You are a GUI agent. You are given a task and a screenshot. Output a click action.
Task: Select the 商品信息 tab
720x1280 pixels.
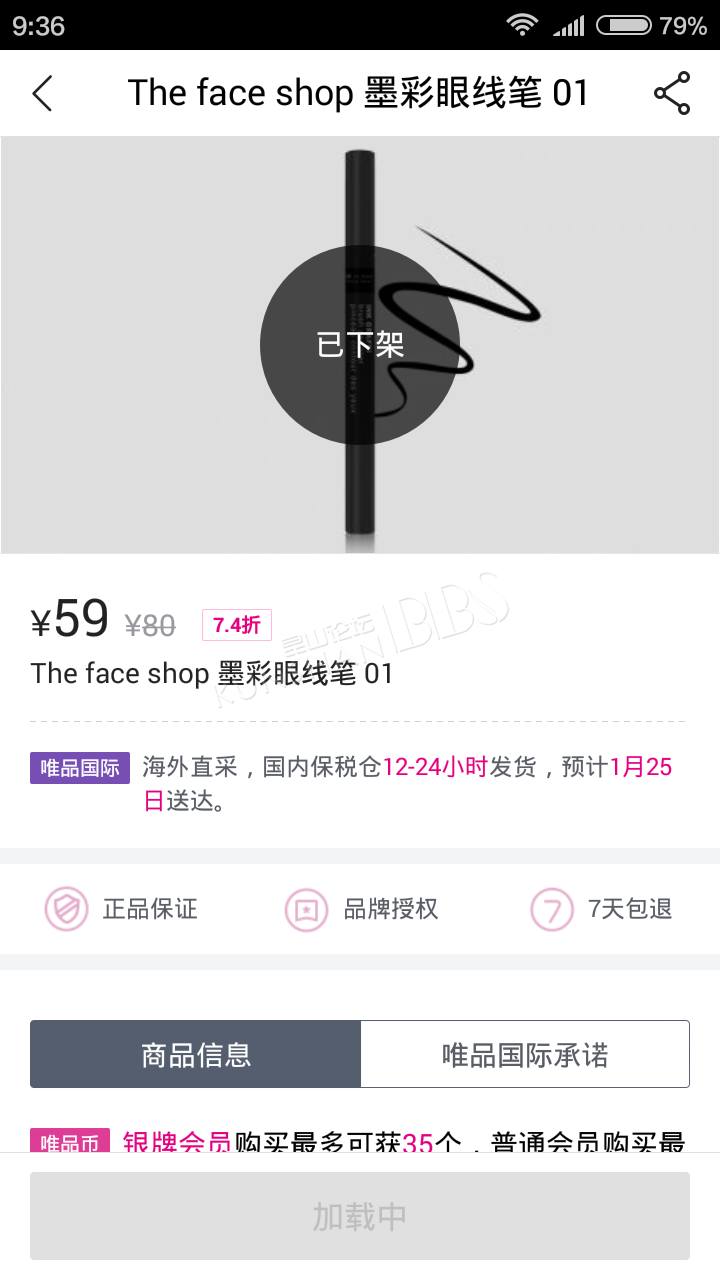196,1054
